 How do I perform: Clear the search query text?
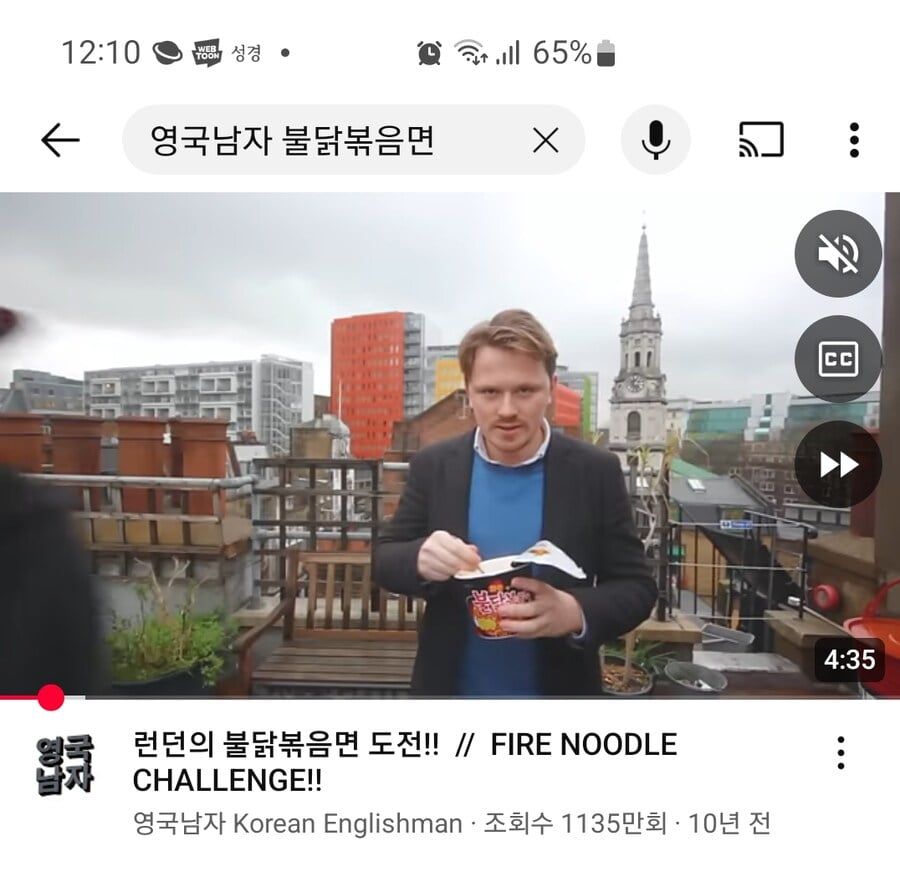click(545, 141)
